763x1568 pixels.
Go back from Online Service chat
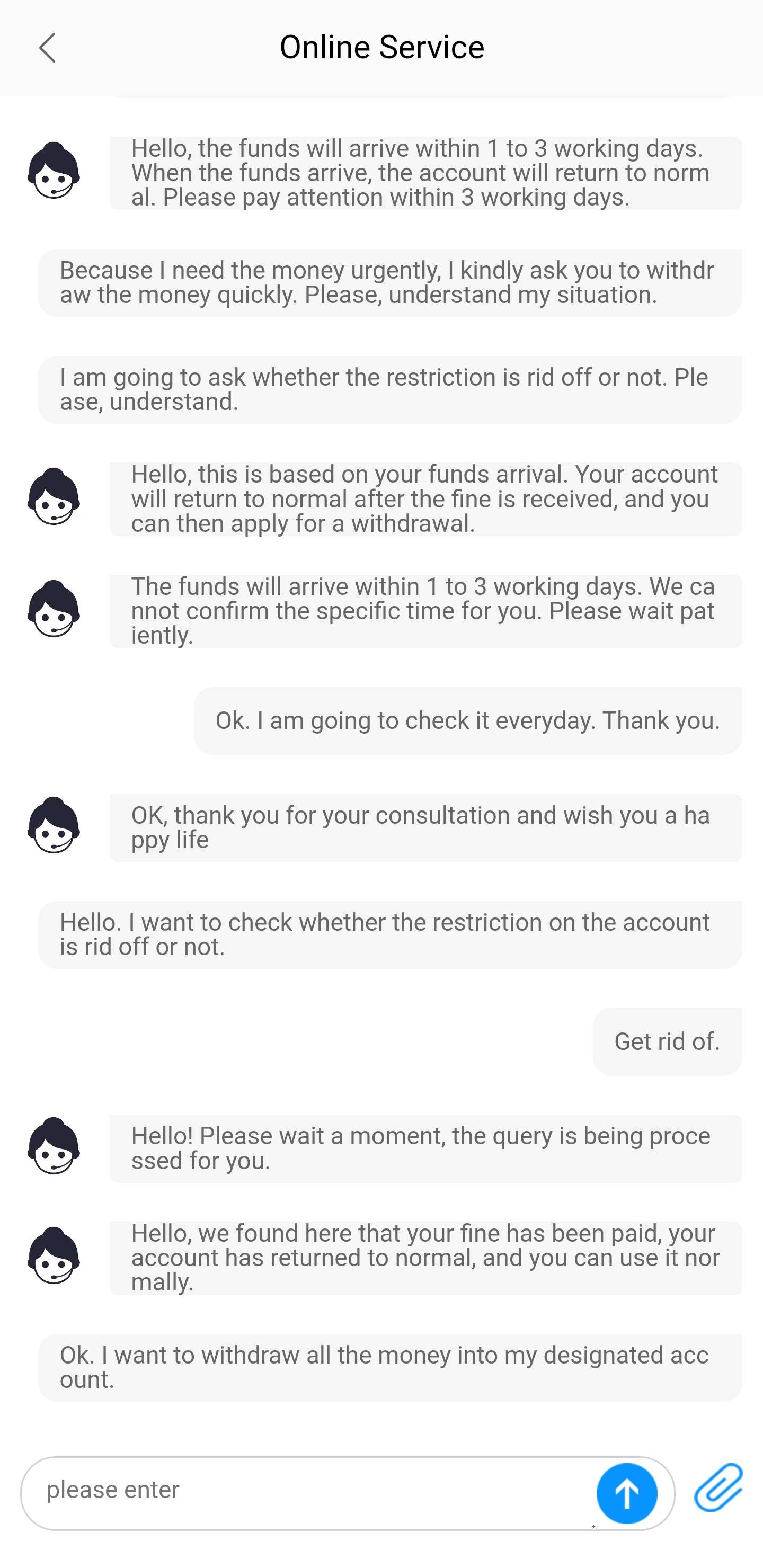[48, 48]
